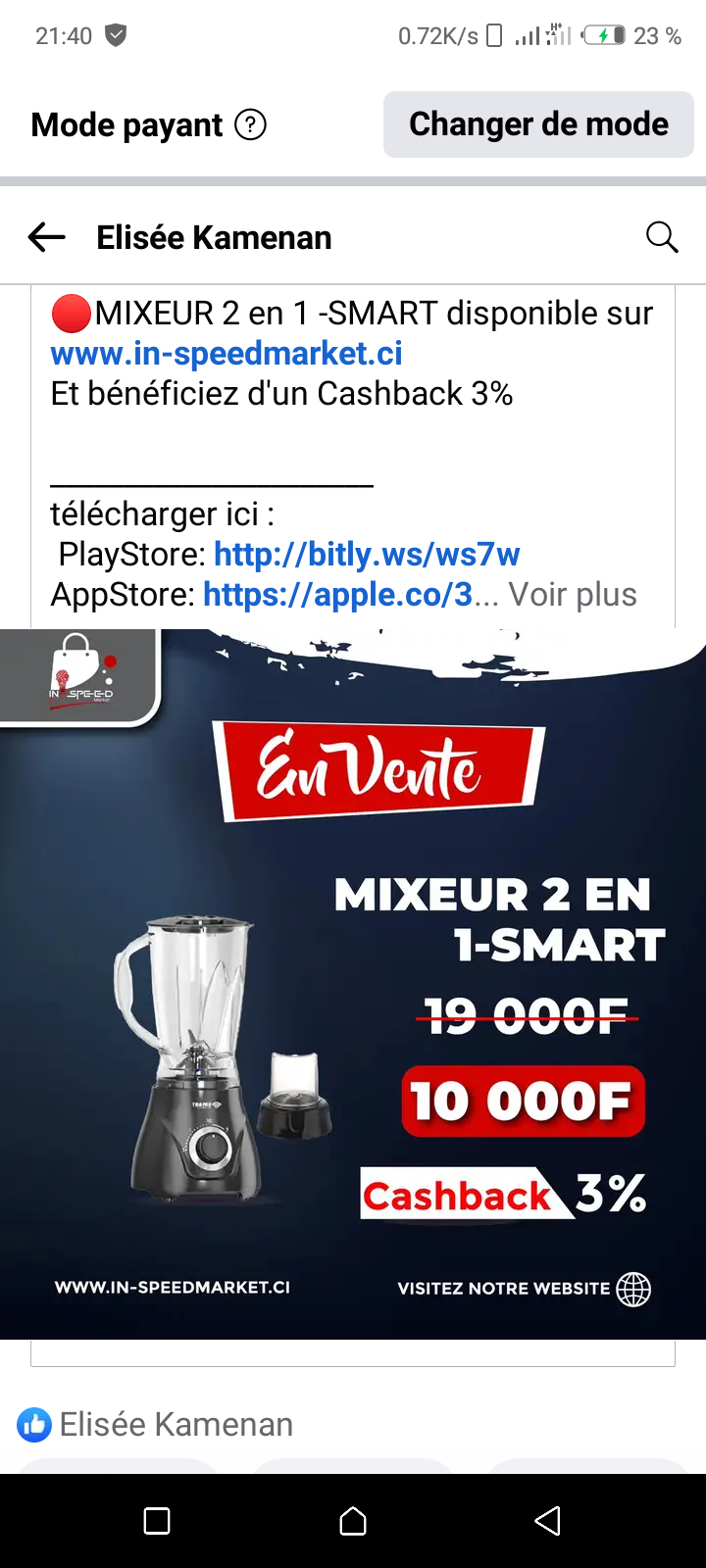706x1568 pixels.
Task: Open the www.in-speedmarket.ci link
Action: coord(227,354)
